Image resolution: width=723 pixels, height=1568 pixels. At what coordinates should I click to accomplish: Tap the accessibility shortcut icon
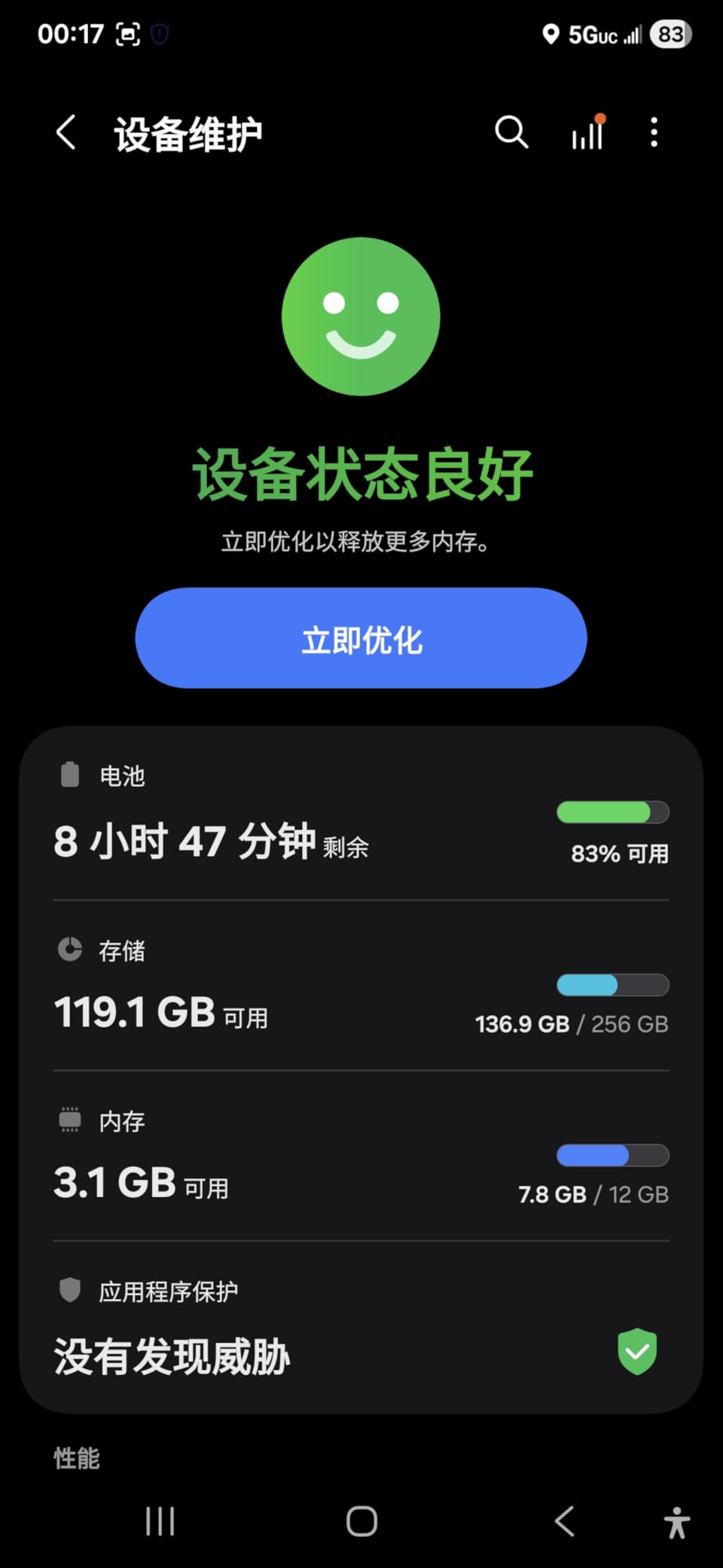[x=677, y=1523]
